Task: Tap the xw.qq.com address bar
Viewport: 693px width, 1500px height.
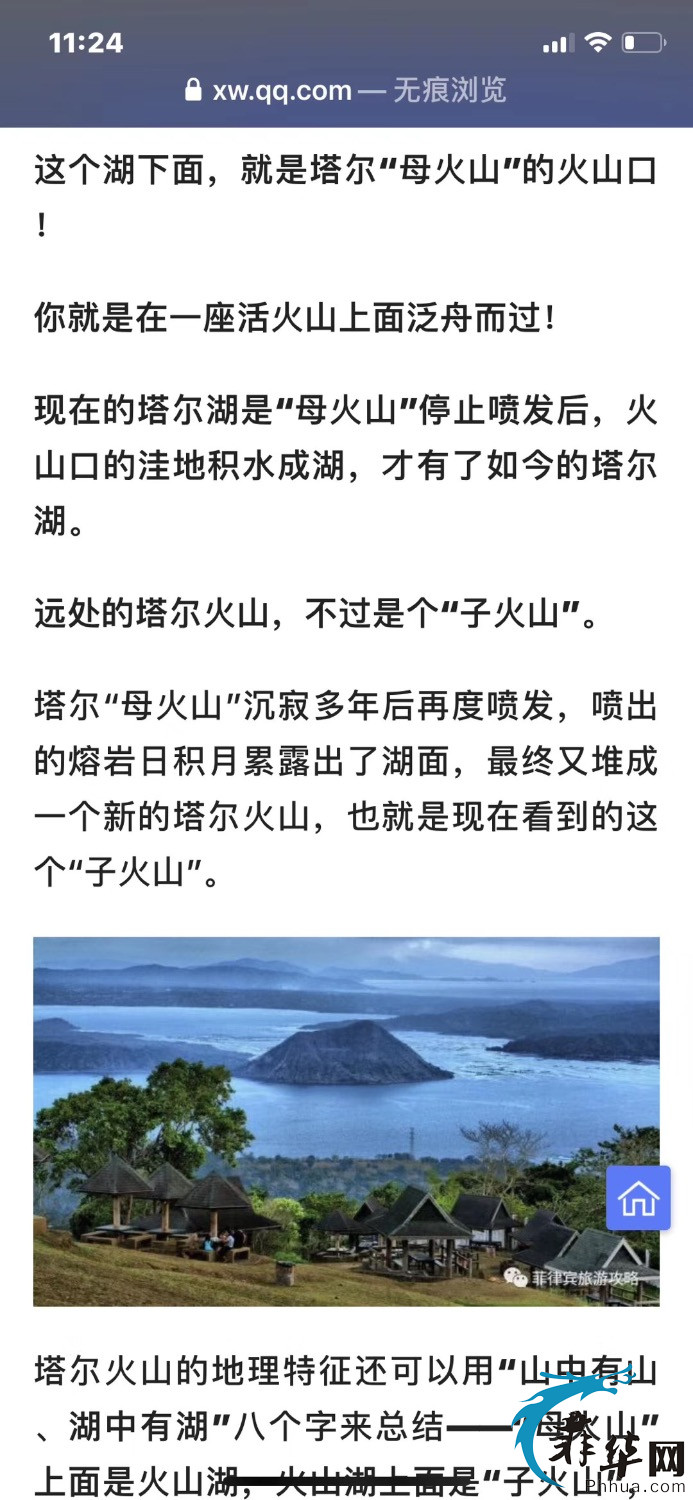Action: (346, 91)
